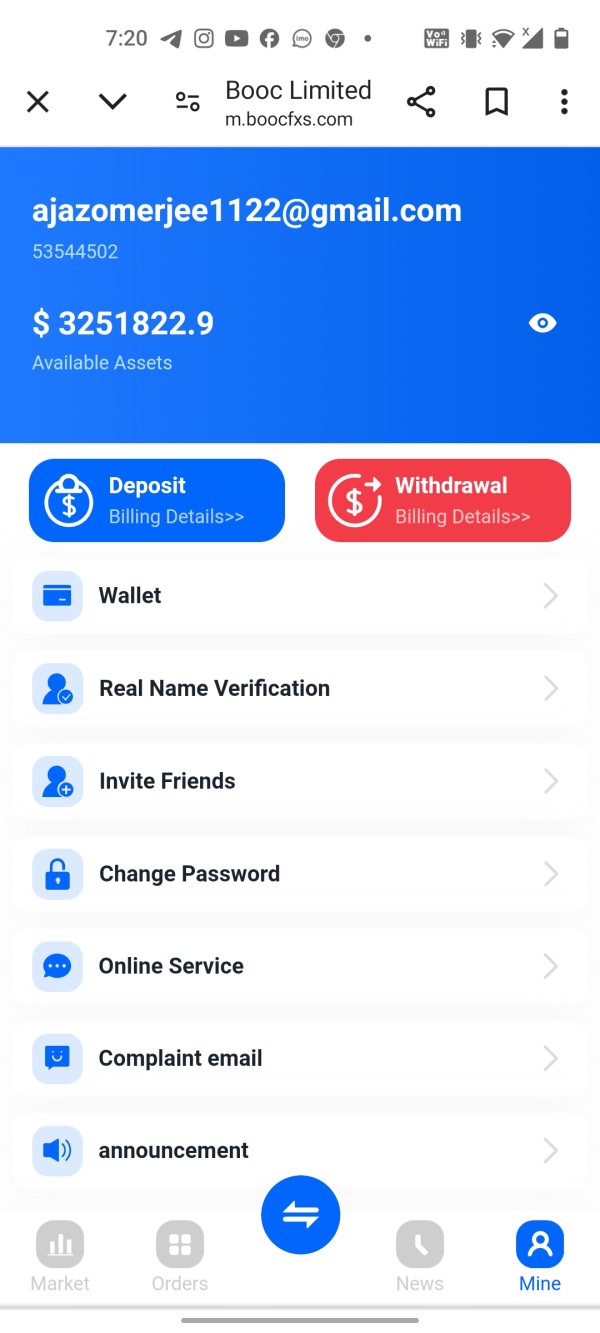The width and height of the screenshot is (600, 1333).
Task: Open site settings icon beside Booc Limited
Action: pos(187,101)
